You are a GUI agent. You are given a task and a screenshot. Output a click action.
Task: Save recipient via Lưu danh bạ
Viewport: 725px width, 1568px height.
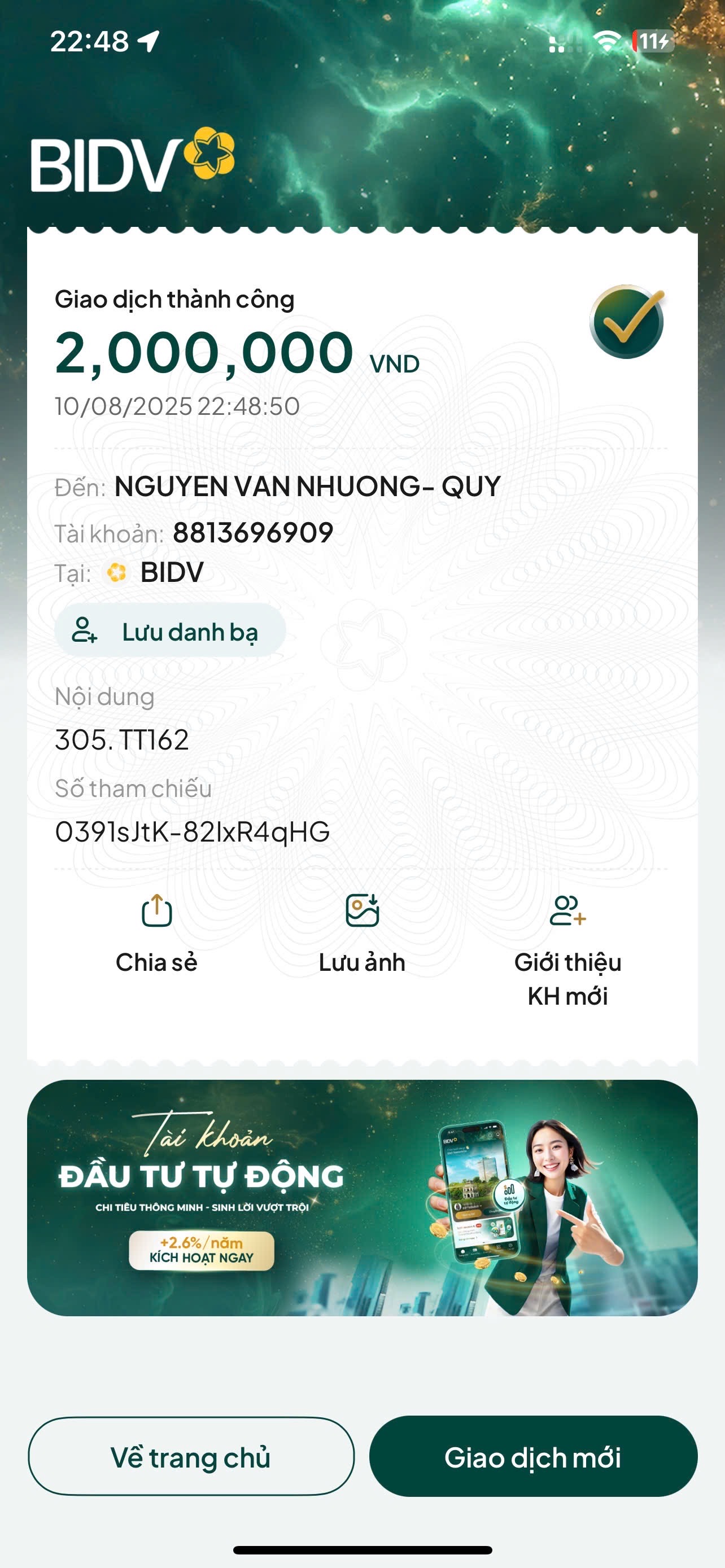pyautogui.click(x=170, y=631)
